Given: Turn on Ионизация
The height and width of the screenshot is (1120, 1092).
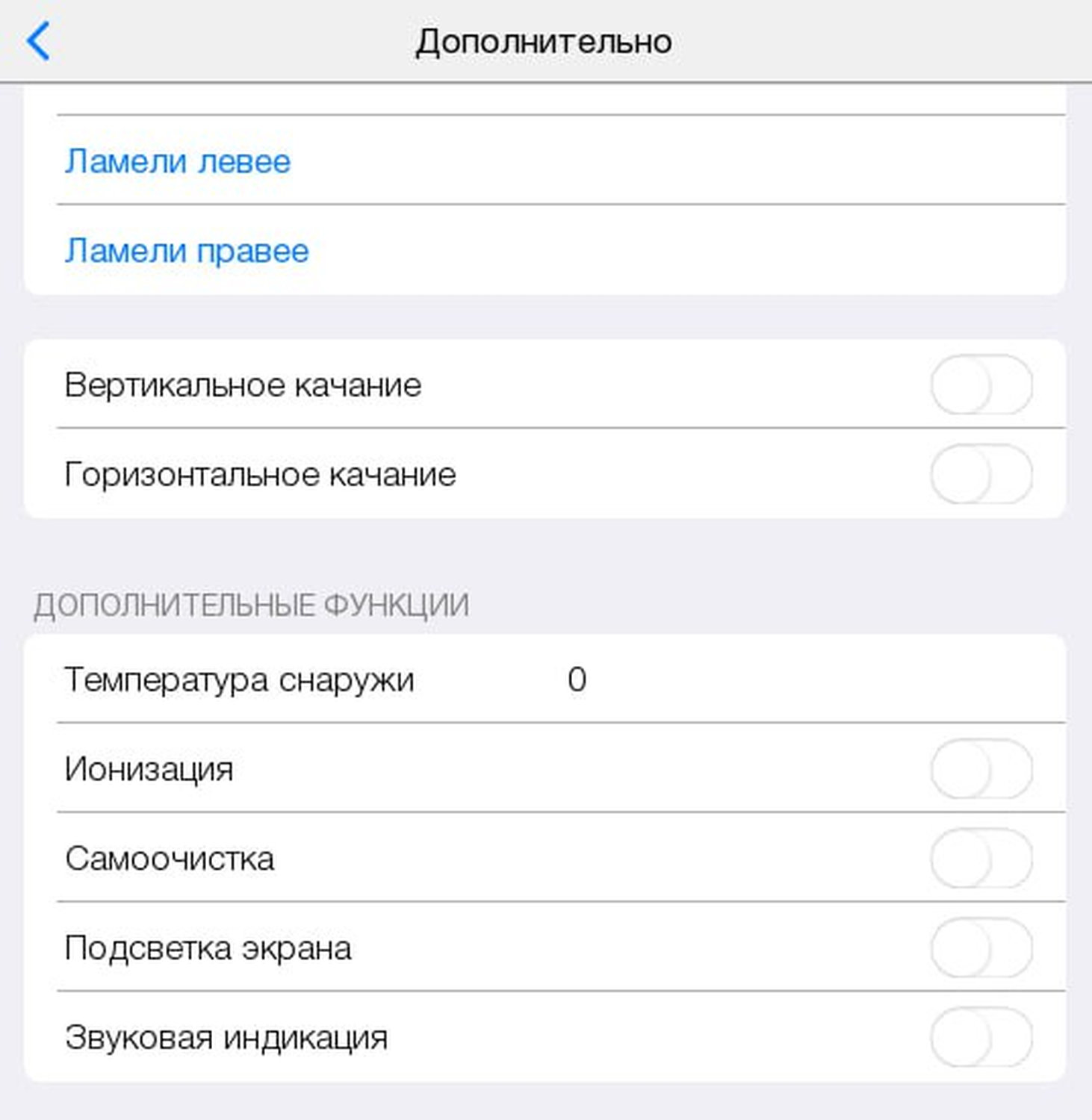Looking at the screenshot, I should pos(981,769).
